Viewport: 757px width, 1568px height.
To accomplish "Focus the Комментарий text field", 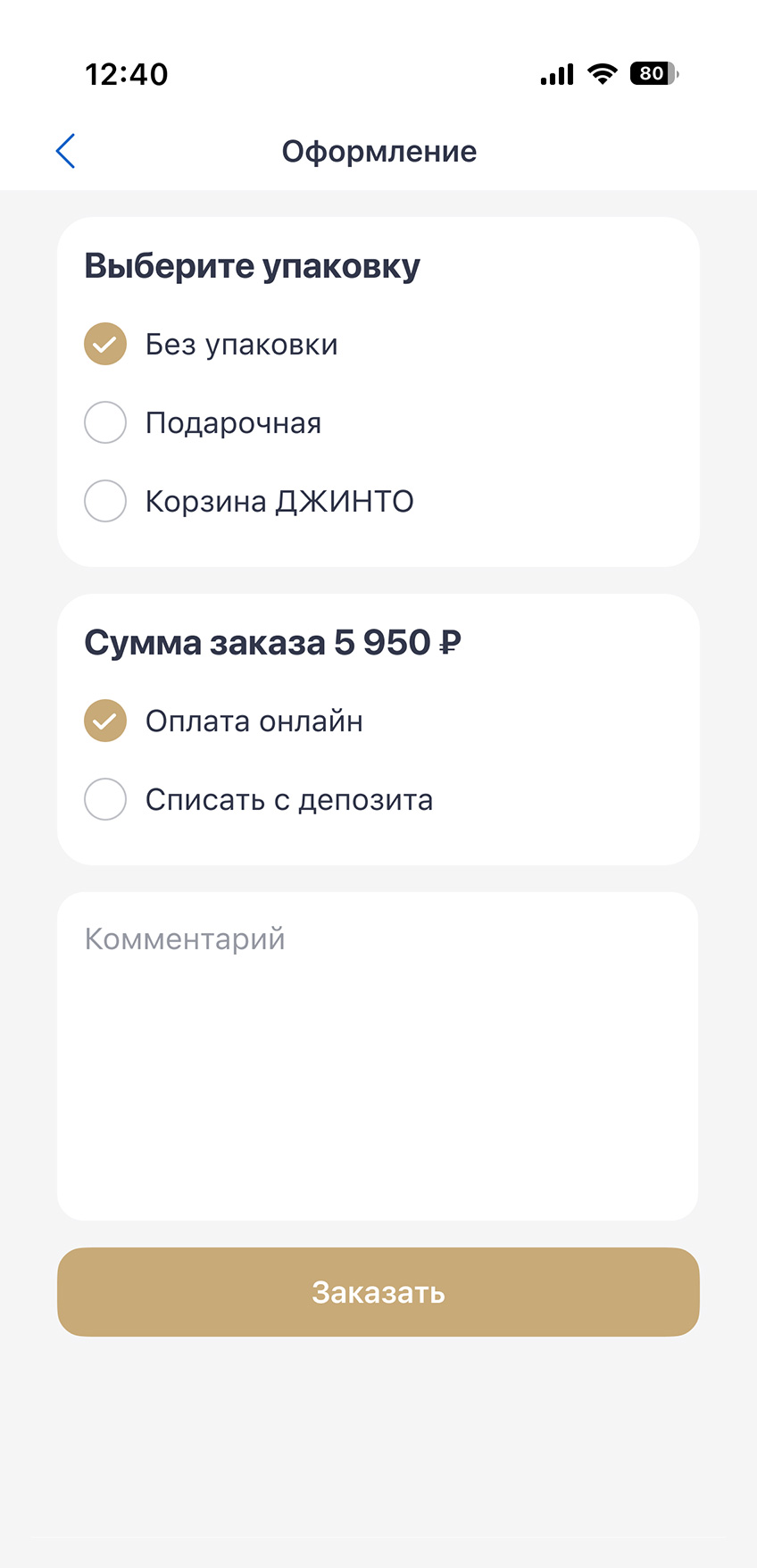I will (x=378, y=1056).
